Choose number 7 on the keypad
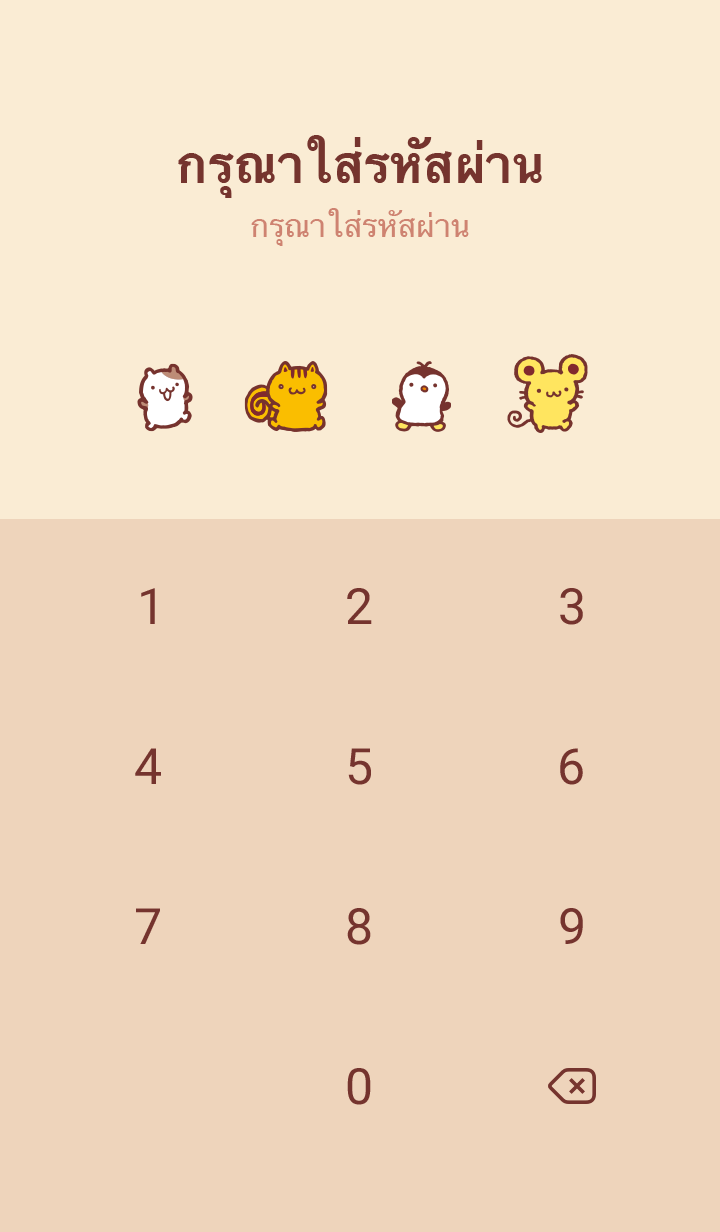The width and height of the screenshot is (720, 1232). pyautogui.click(x=148, y=927)
